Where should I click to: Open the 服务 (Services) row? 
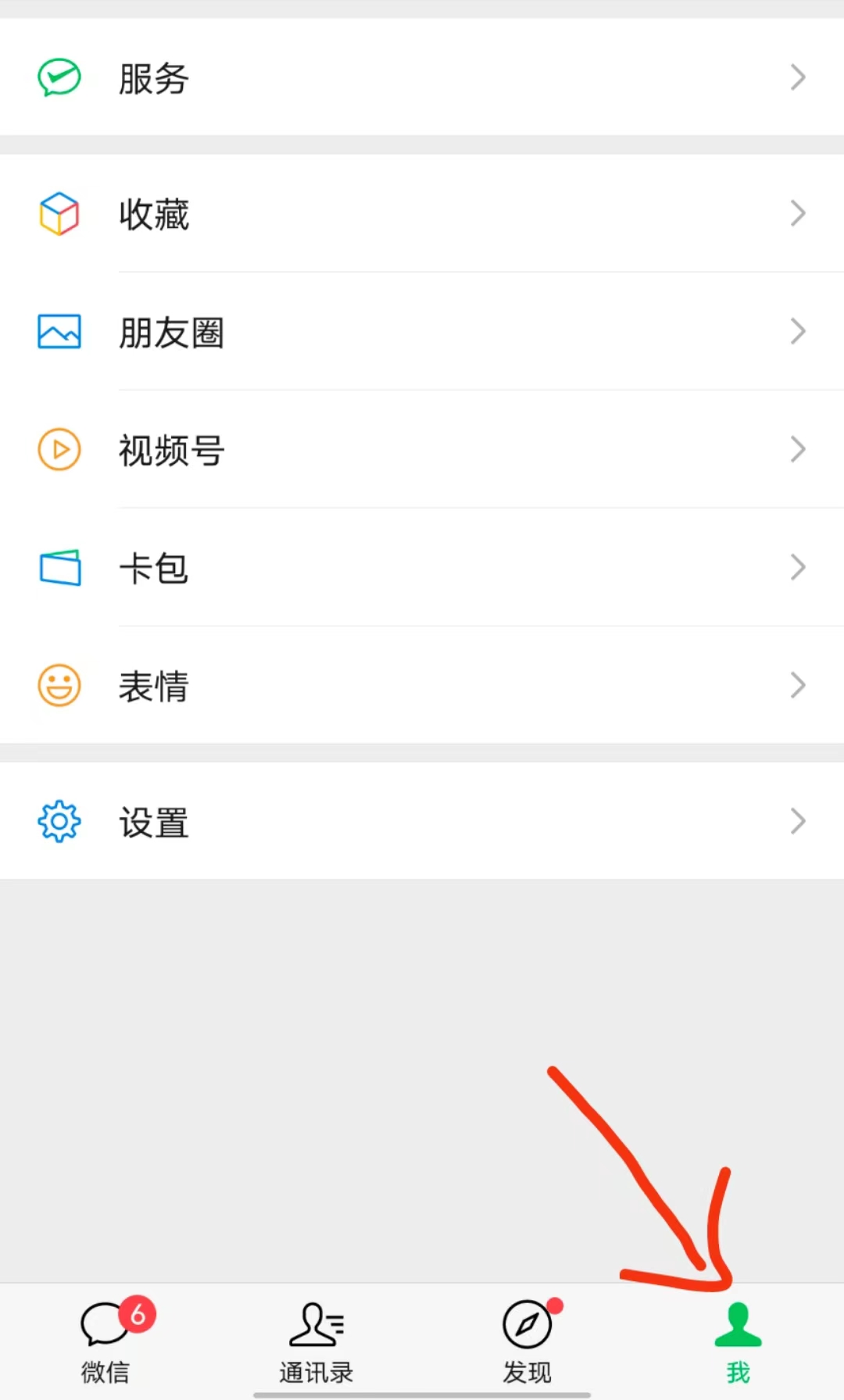click(422, 77)
